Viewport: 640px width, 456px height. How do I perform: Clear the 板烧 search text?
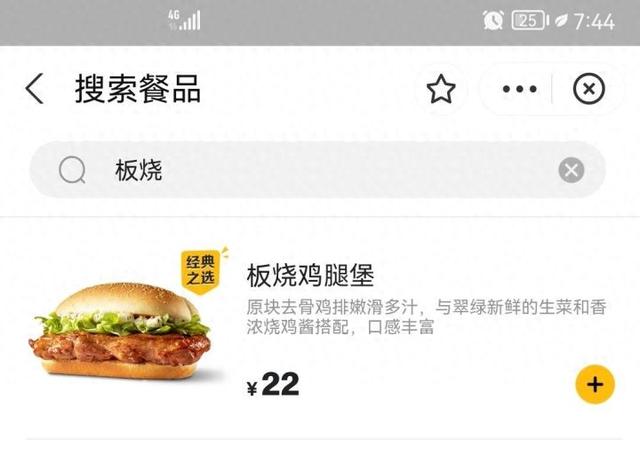click(571, 170)
